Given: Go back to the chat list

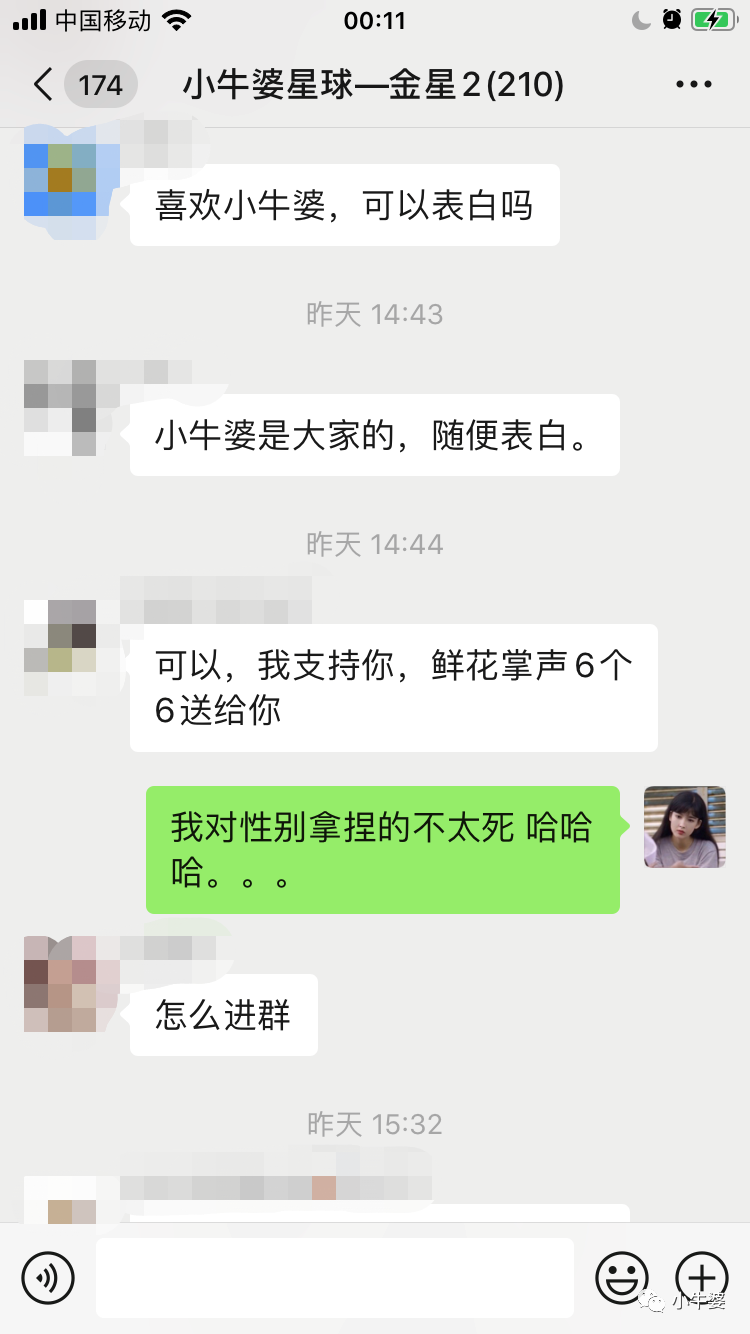Looking at the screenshot, I should [43, 84].
